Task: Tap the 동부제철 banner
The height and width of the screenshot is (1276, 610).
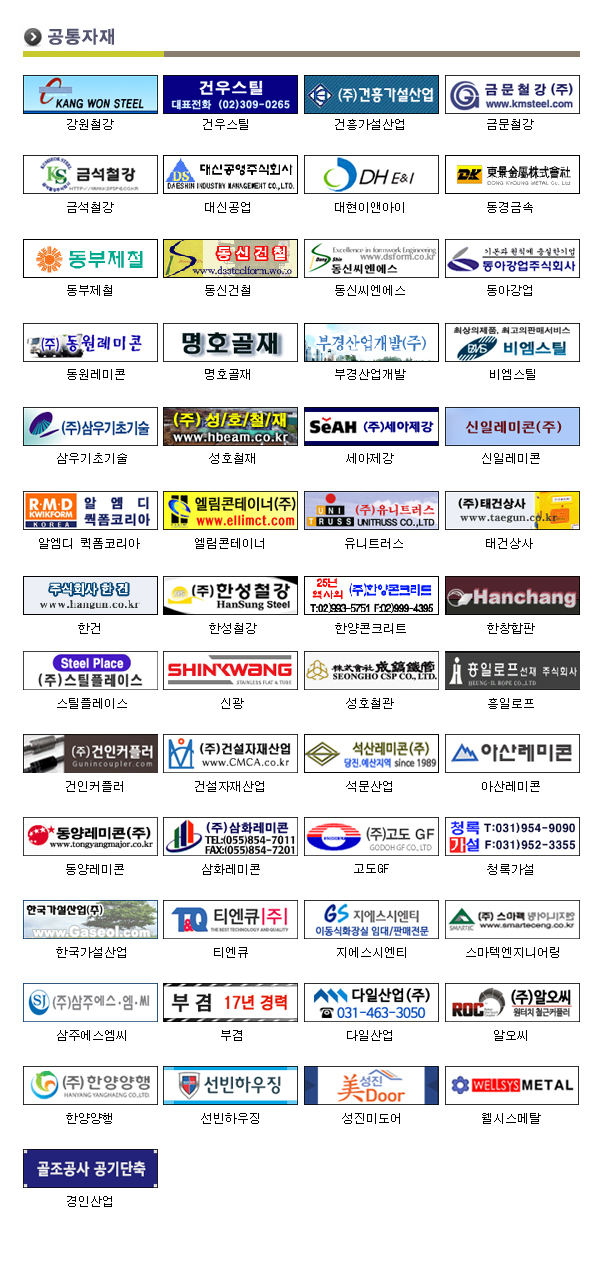Action: (x=90, y=258)
